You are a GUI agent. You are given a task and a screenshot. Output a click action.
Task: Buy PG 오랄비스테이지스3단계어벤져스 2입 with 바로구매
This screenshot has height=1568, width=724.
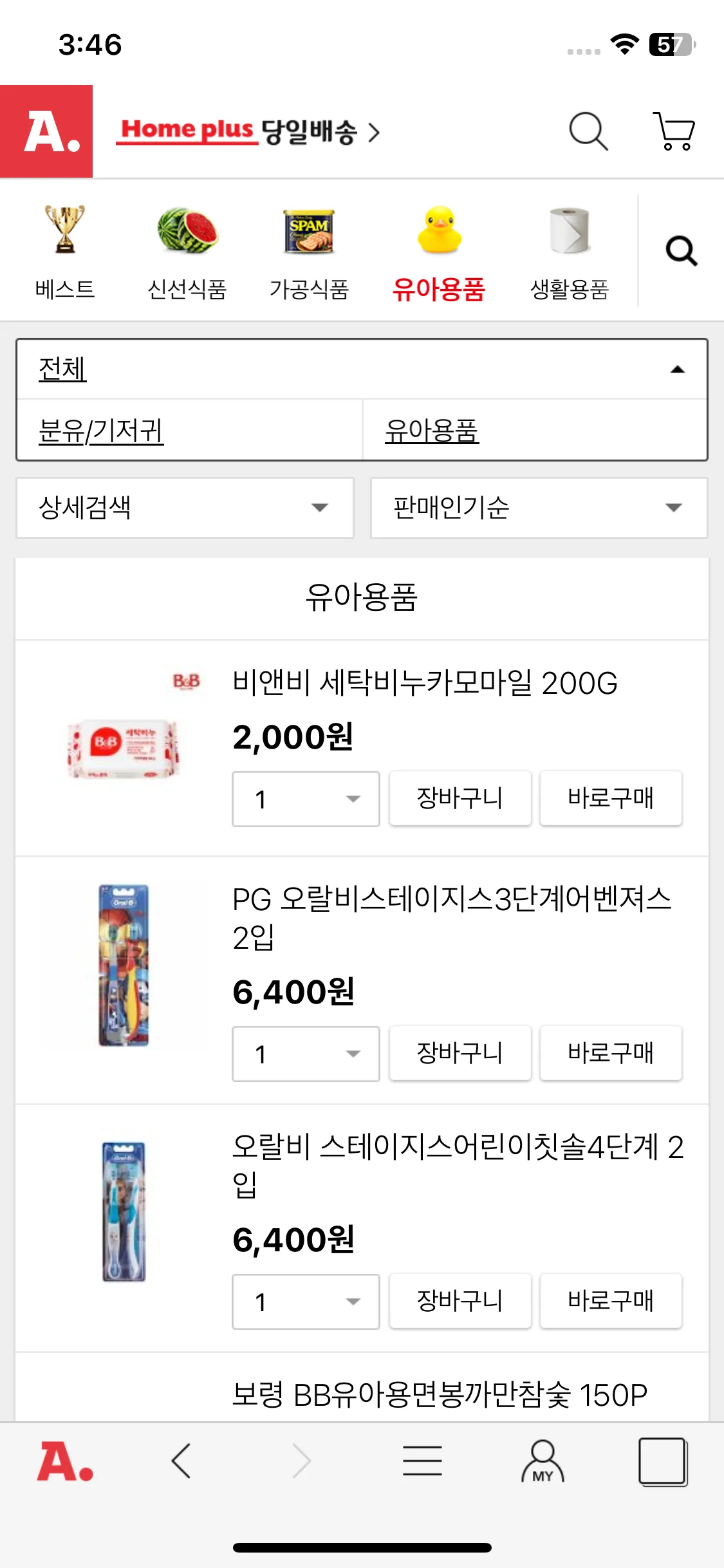pyautogui.click(x=610, y=1053)
